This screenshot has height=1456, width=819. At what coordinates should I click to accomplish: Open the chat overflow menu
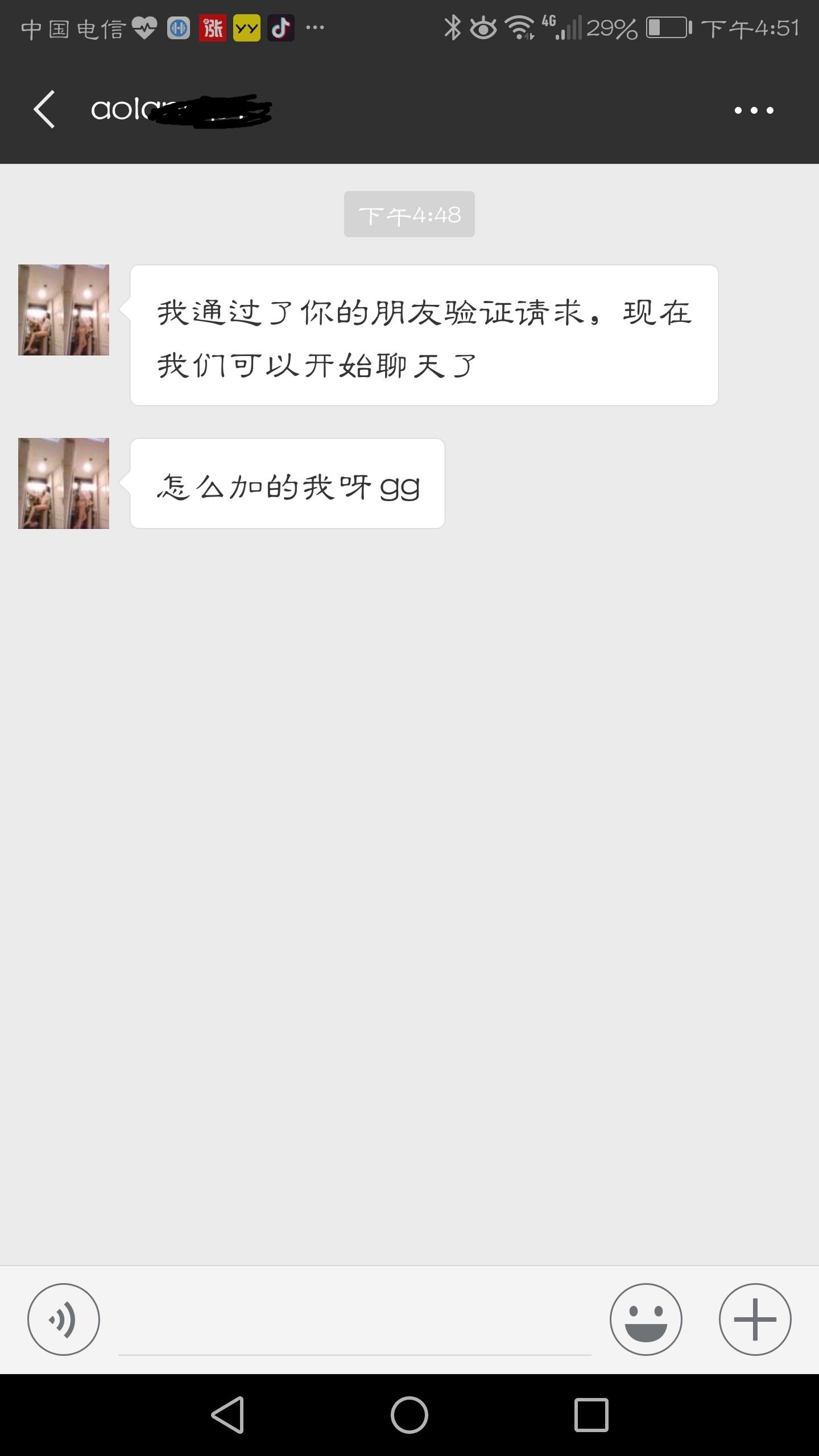(754, 110)
